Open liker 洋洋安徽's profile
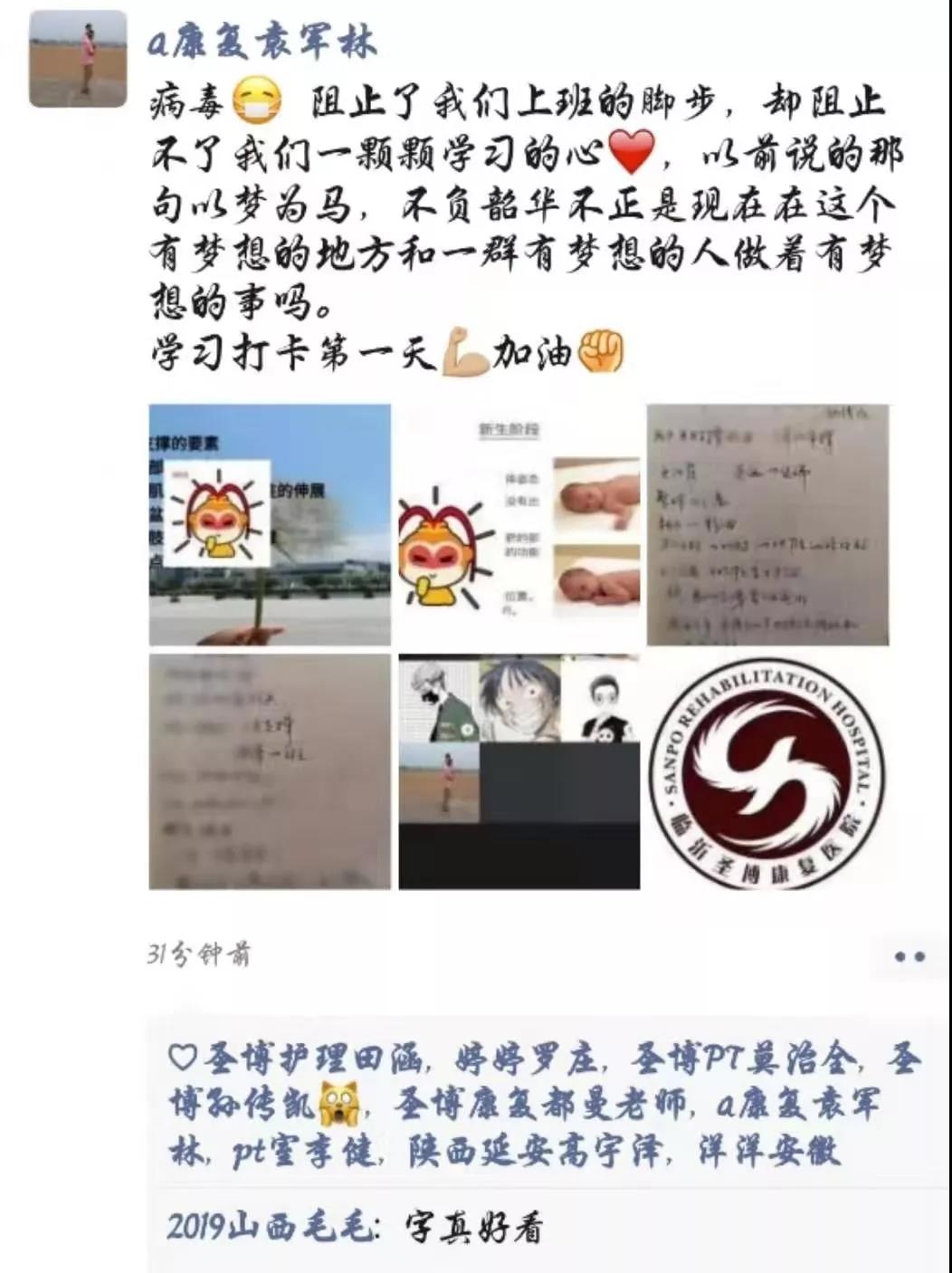The height and width of the screenshot is (1273, 952). pos(769,1152)
